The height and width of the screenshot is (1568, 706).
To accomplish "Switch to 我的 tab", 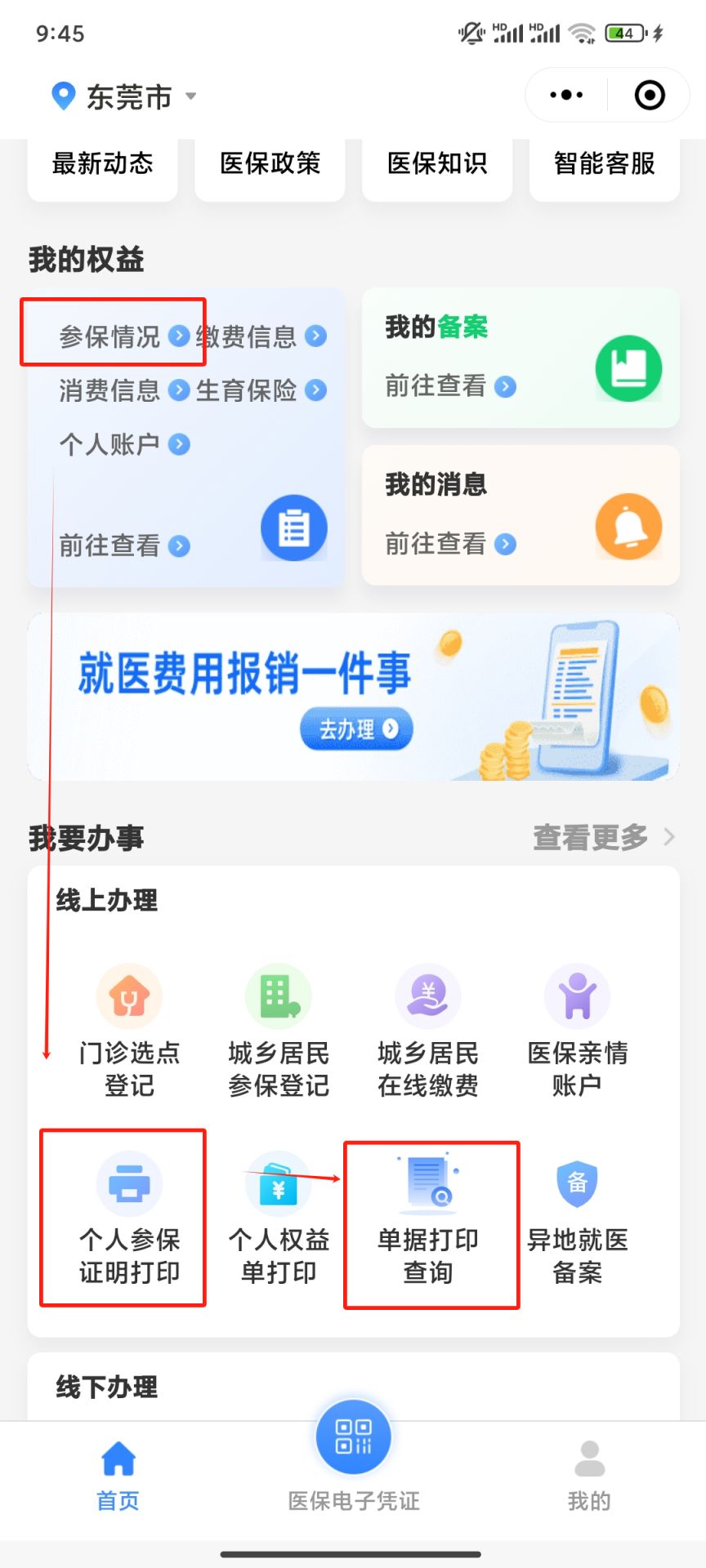I will tap(588, 1474).
